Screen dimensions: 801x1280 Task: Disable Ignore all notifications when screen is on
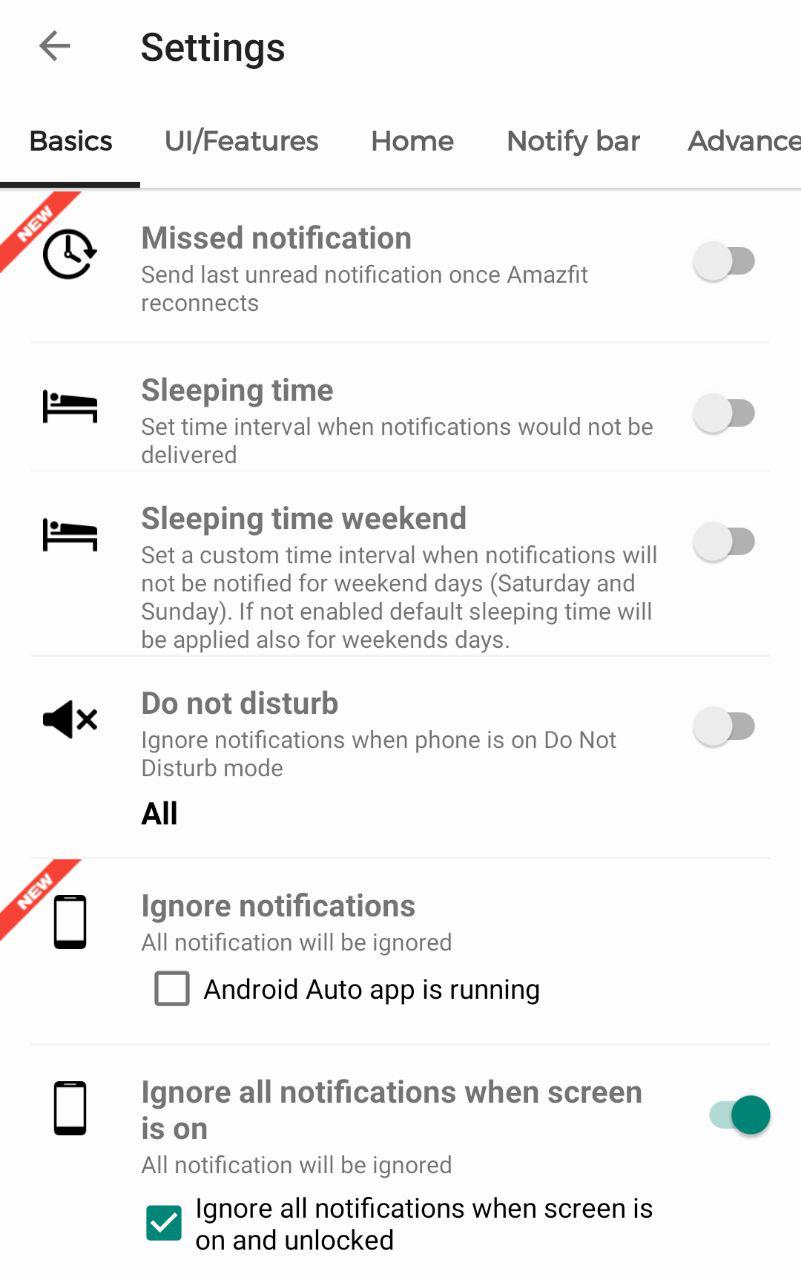click(740, 1115)
